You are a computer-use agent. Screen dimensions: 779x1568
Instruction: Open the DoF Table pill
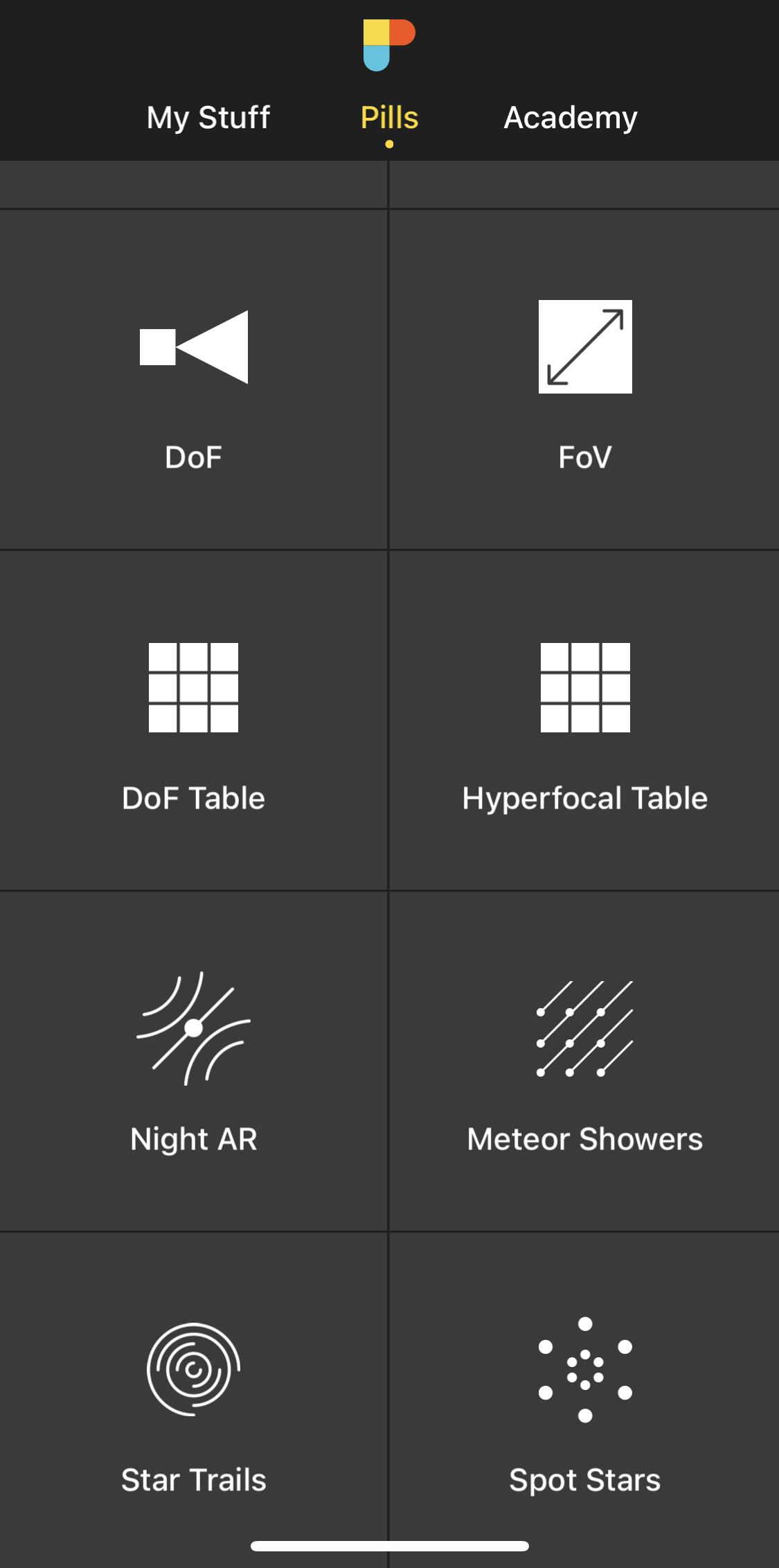(193, 720)
